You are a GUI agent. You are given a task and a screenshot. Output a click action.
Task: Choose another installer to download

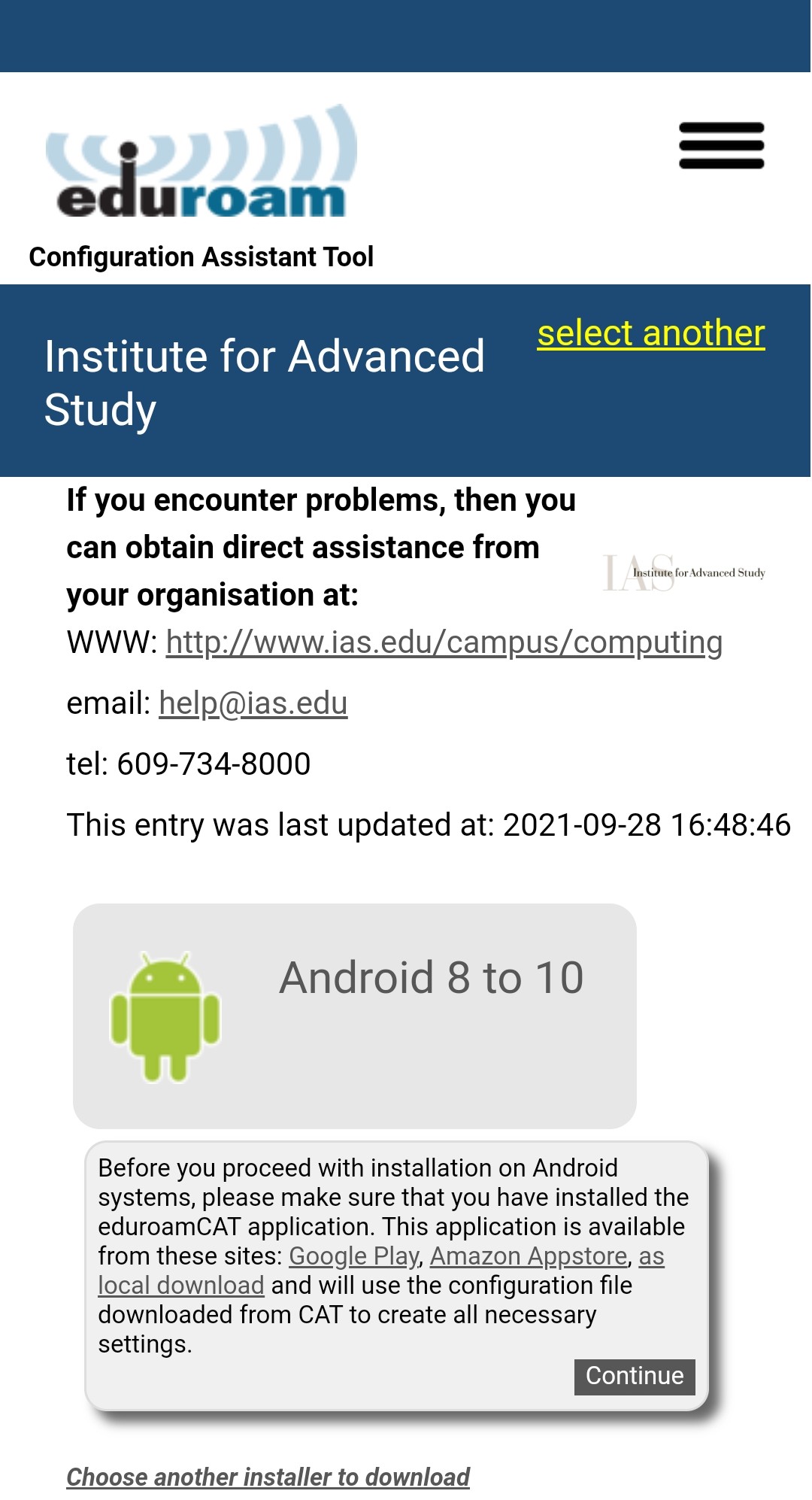pyautogui.click(x=268, y=1477)
